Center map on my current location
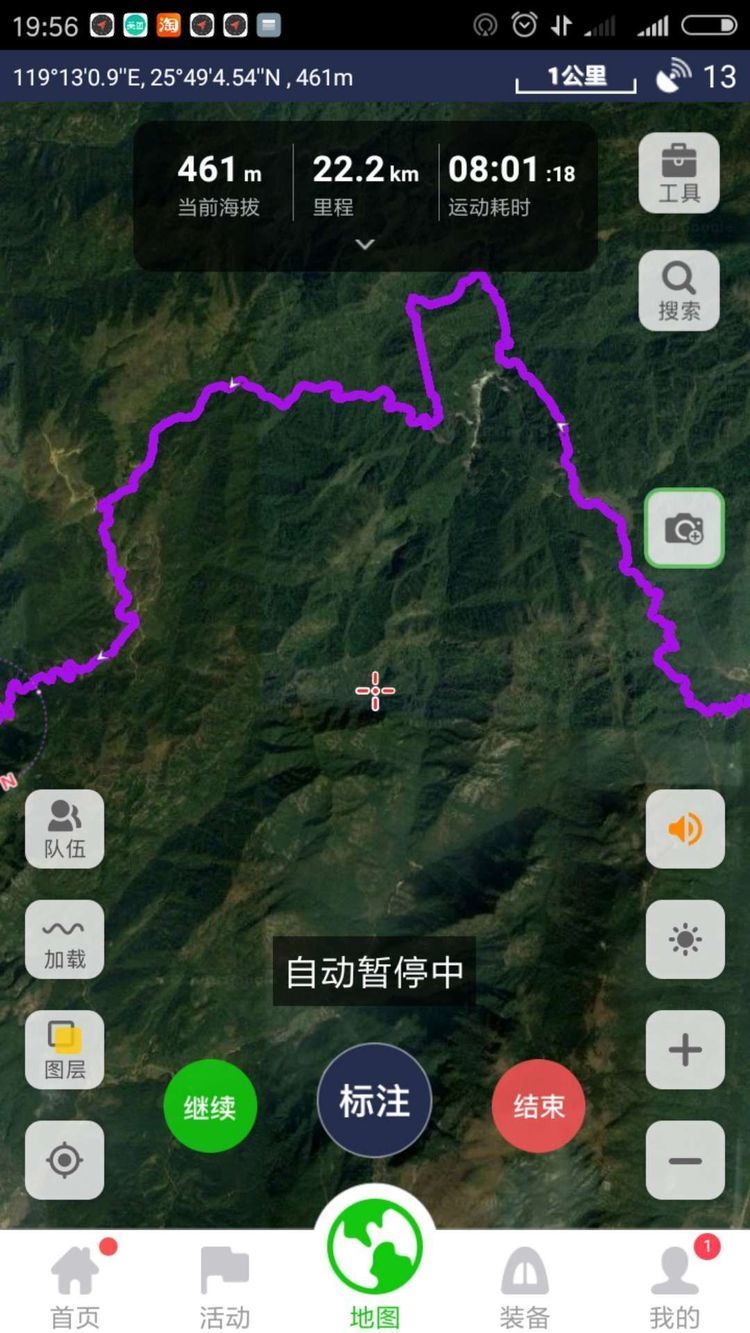The height and width of the screenshot is (1333, 750). [x=64, y=1160]
